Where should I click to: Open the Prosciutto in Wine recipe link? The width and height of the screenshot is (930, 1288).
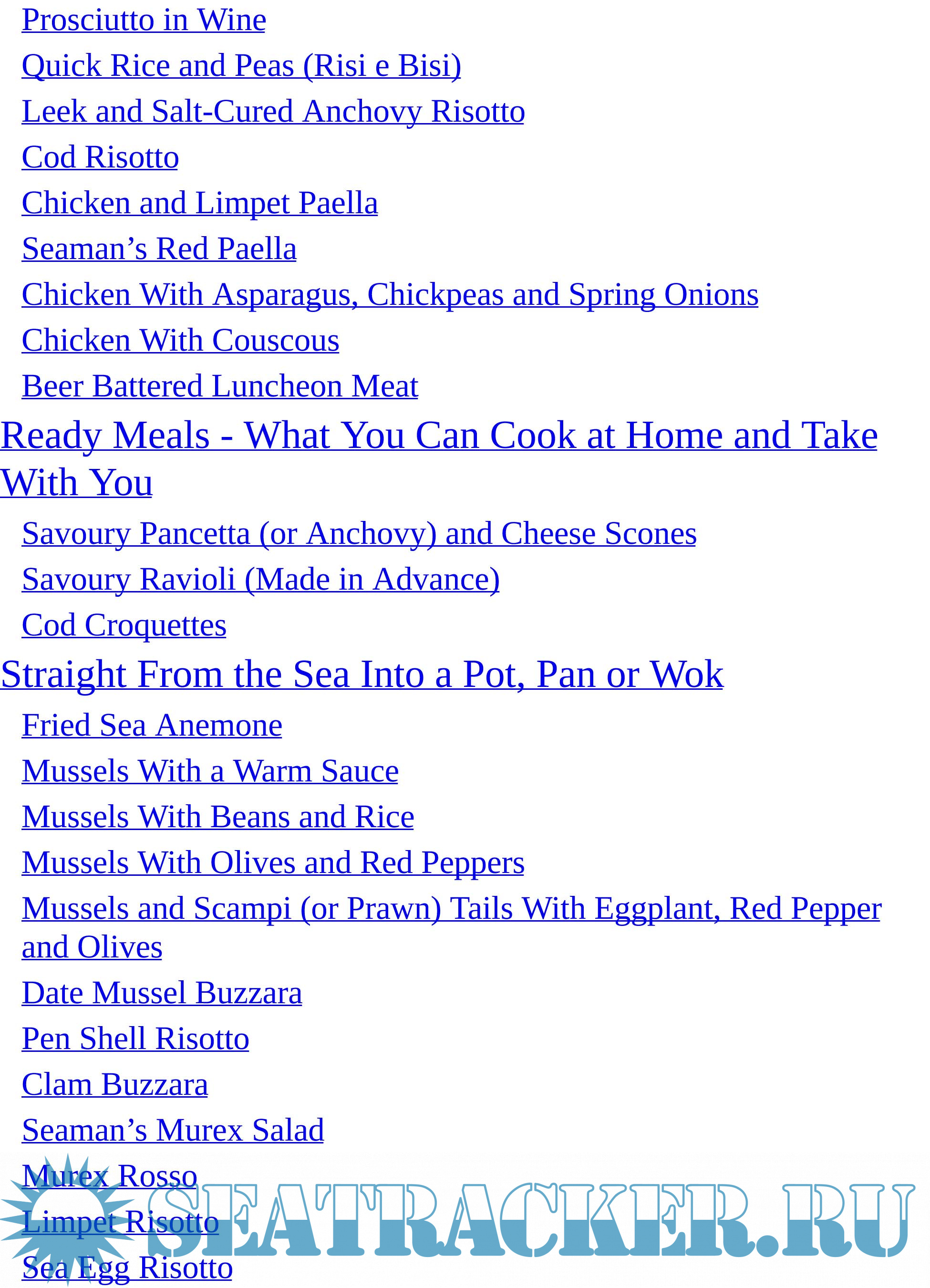[144, 20]
